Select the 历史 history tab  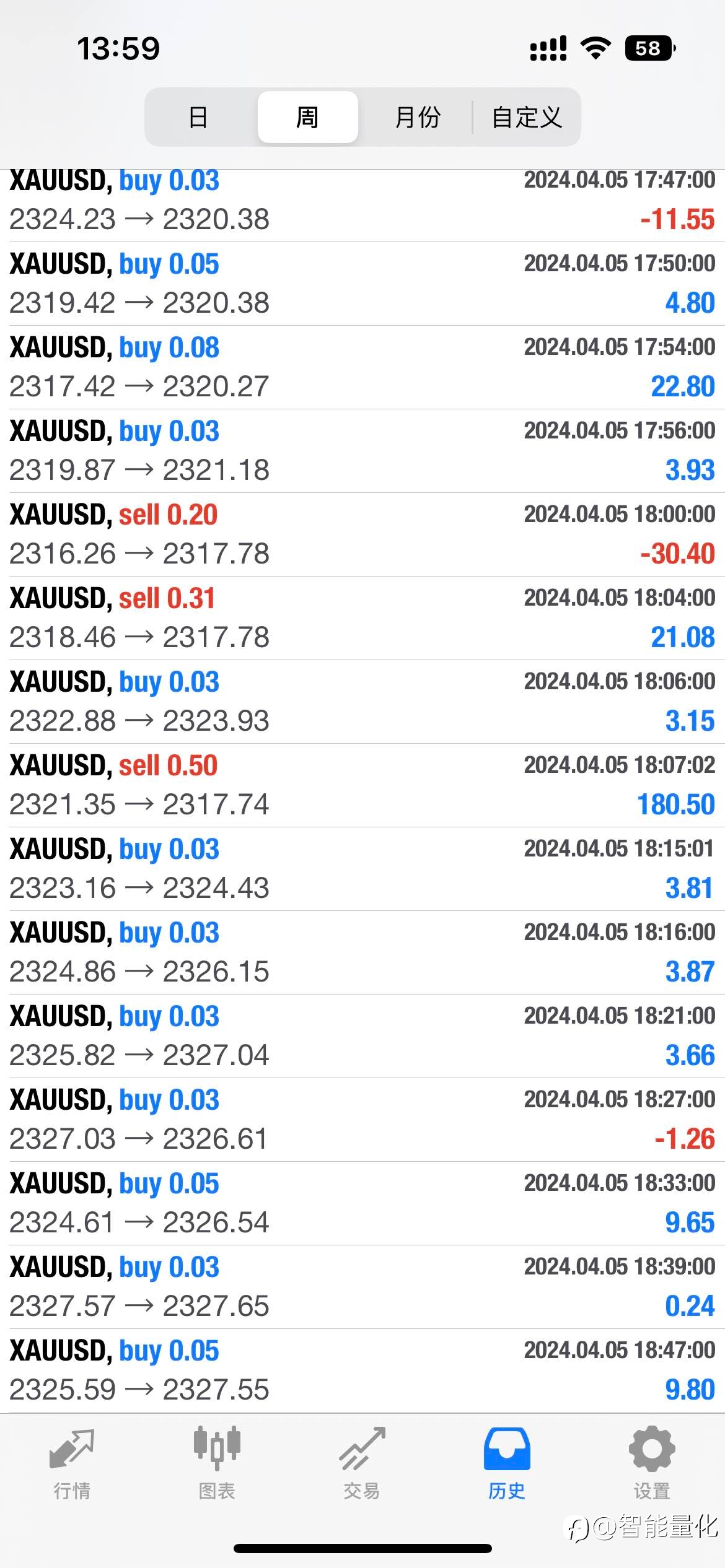point(507,1464)
